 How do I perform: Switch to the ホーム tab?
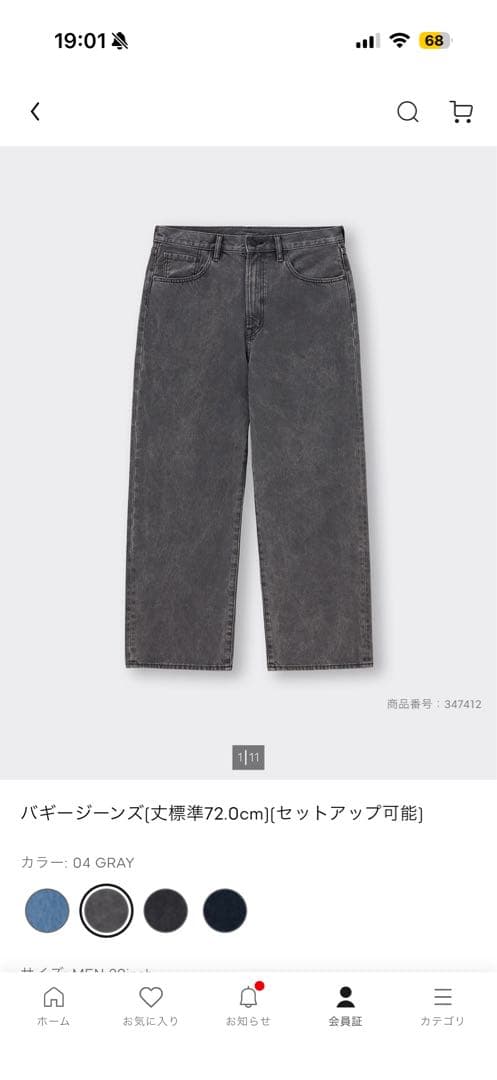(x=53, y=1006)
